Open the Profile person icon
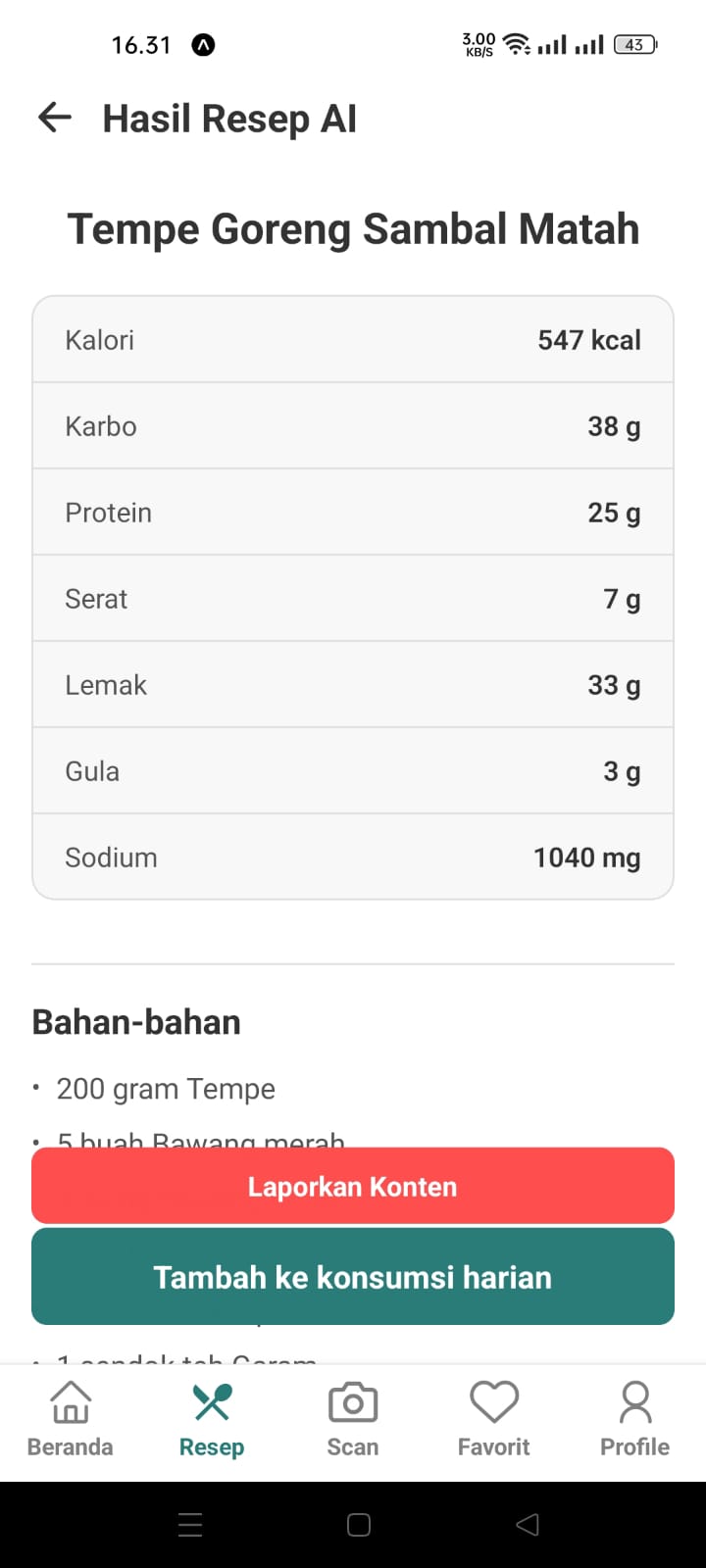 pyautogui.click(x=634, y=1401)
